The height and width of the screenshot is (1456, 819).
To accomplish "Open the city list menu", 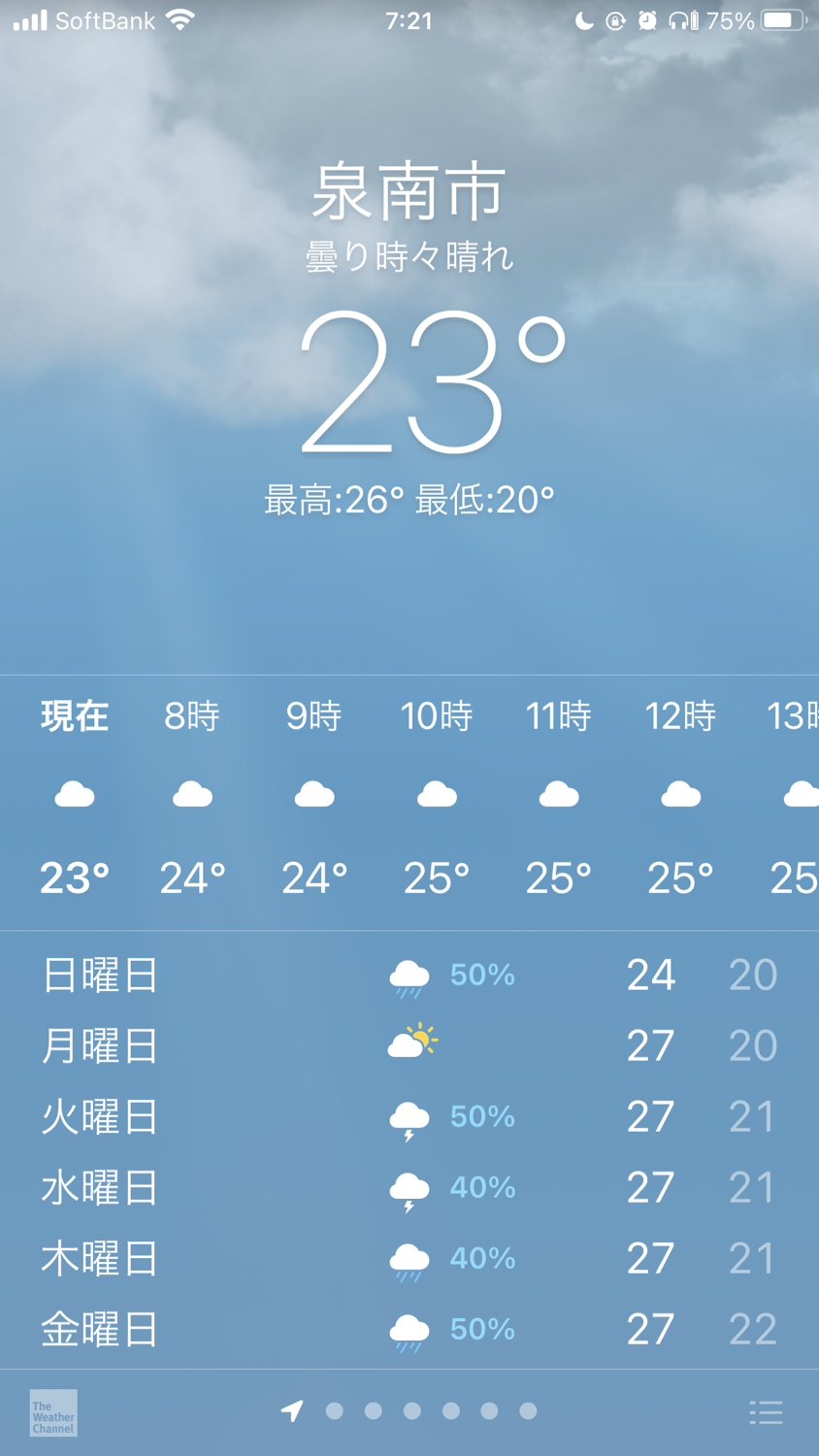I will tap(766, 1412).
